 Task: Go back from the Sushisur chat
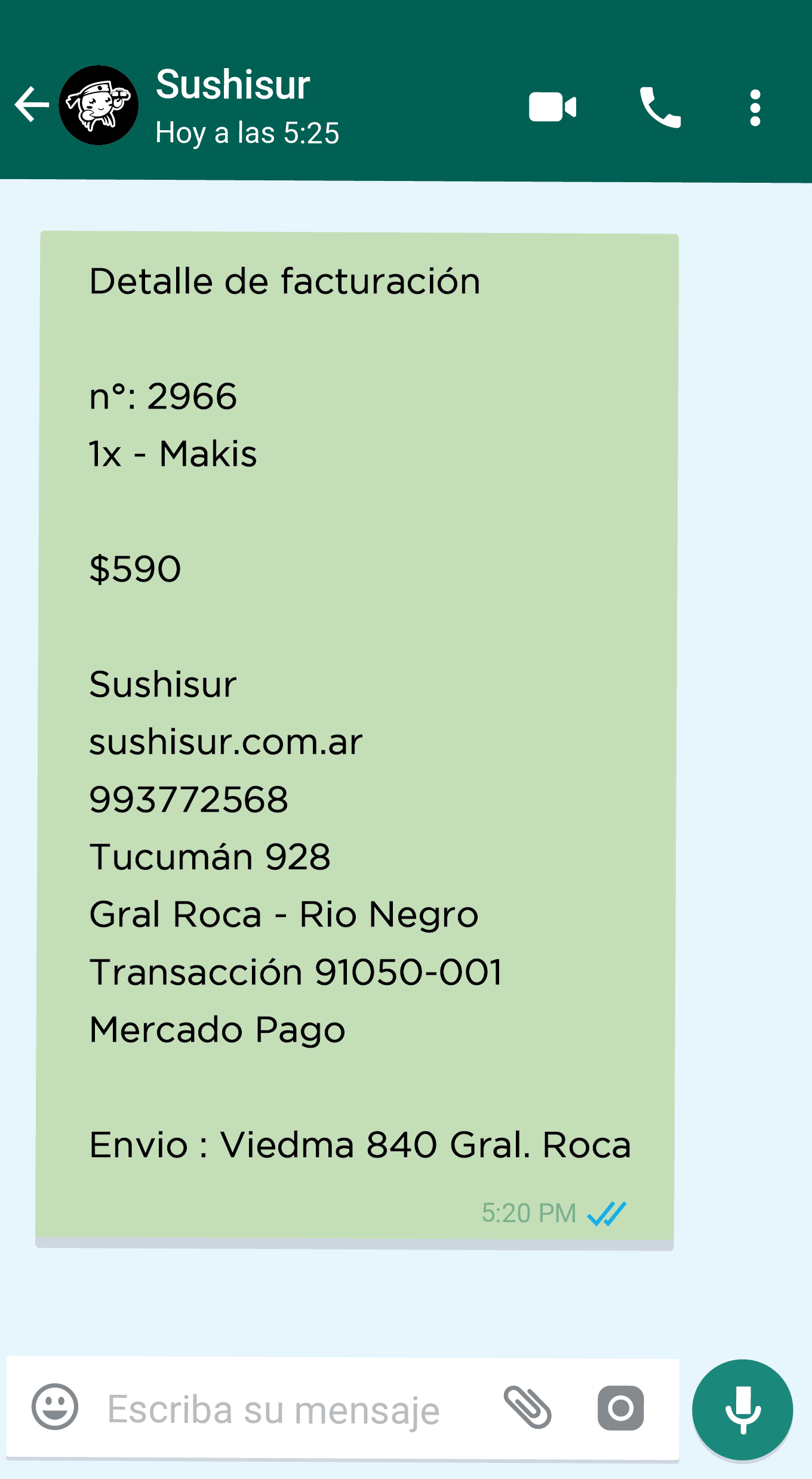pyautogui.click(x=32, y=105)
